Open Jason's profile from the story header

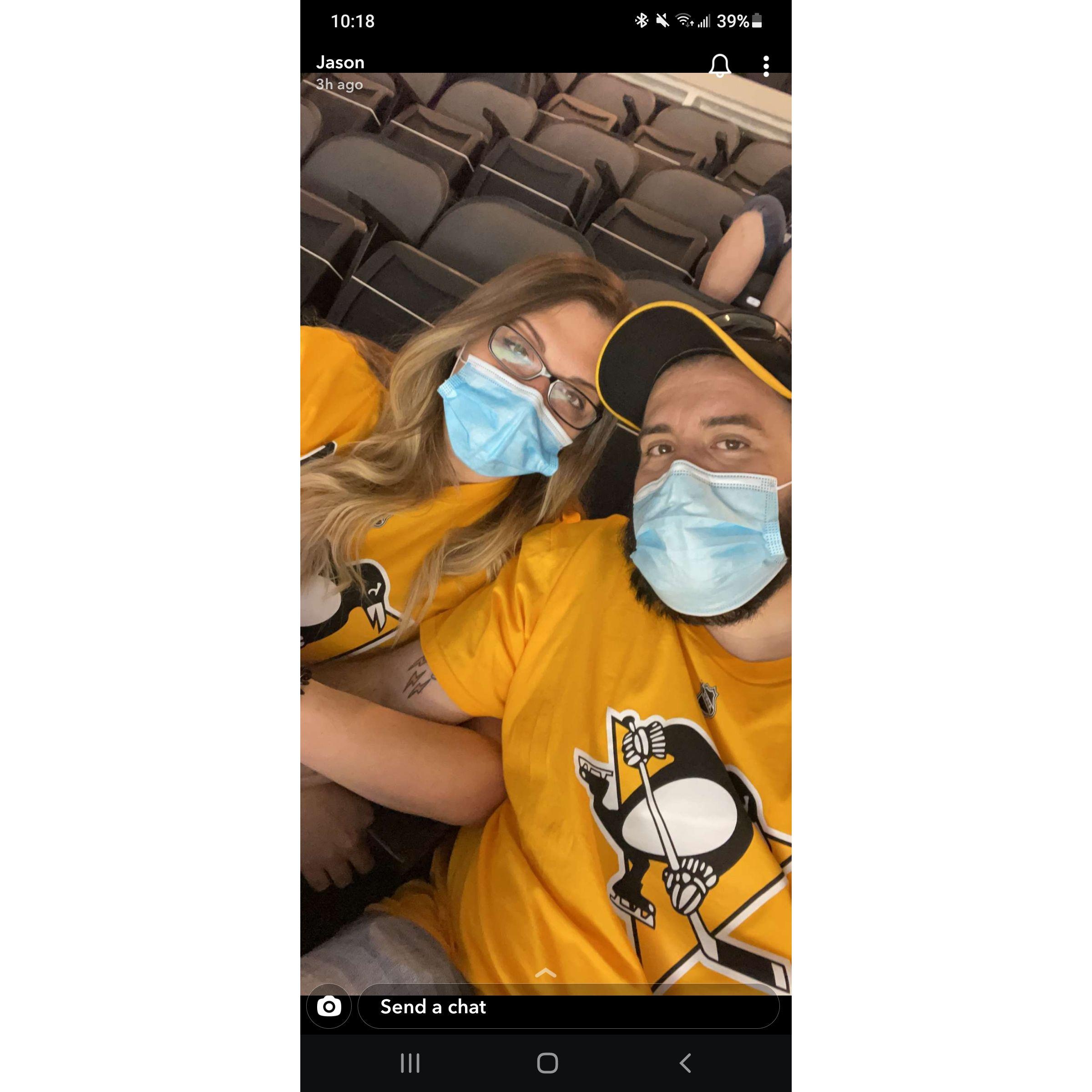[340, 62]
